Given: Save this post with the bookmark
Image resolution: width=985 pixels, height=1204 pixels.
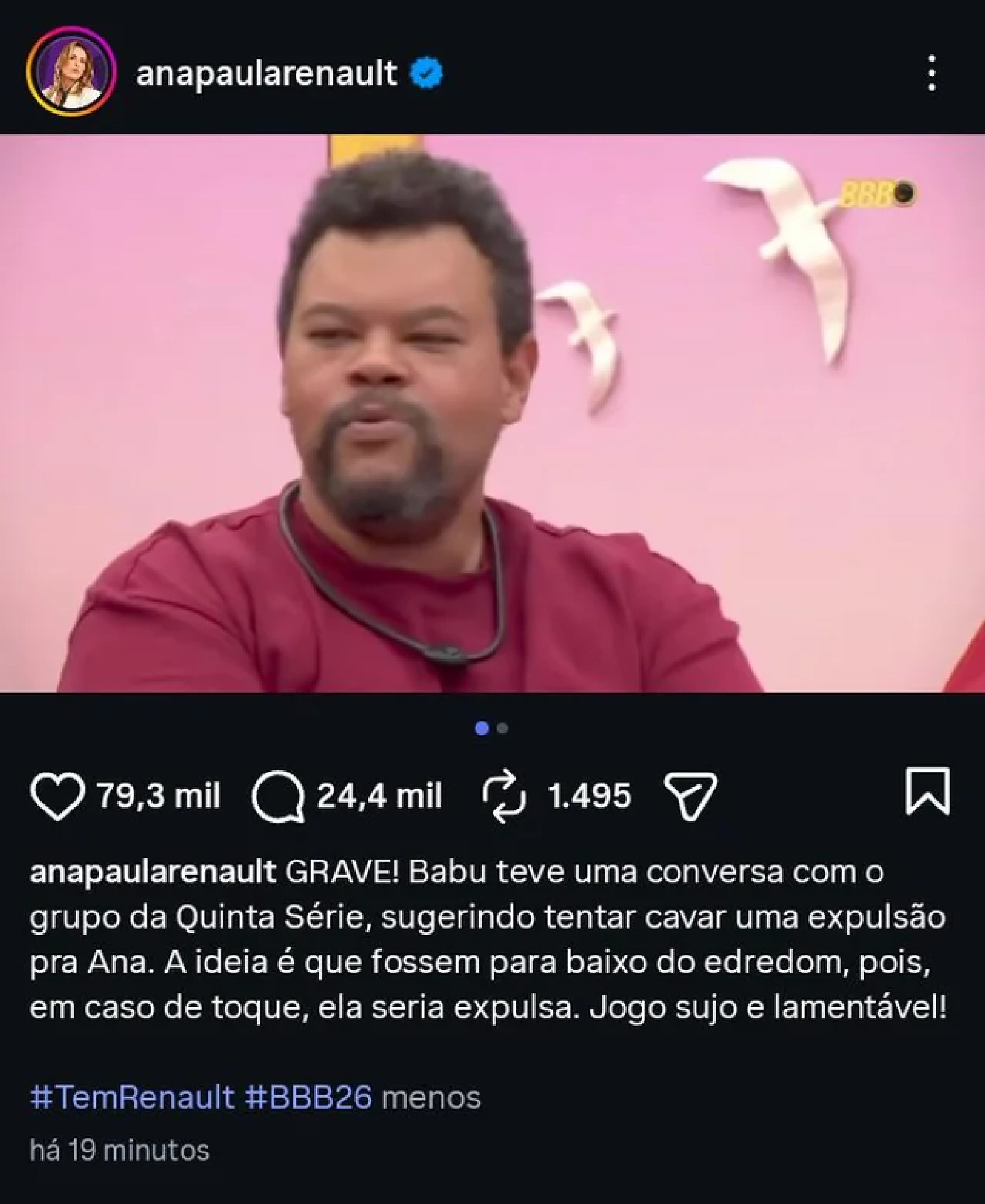Looking at the screenshot, I should (x=927, y=791).
